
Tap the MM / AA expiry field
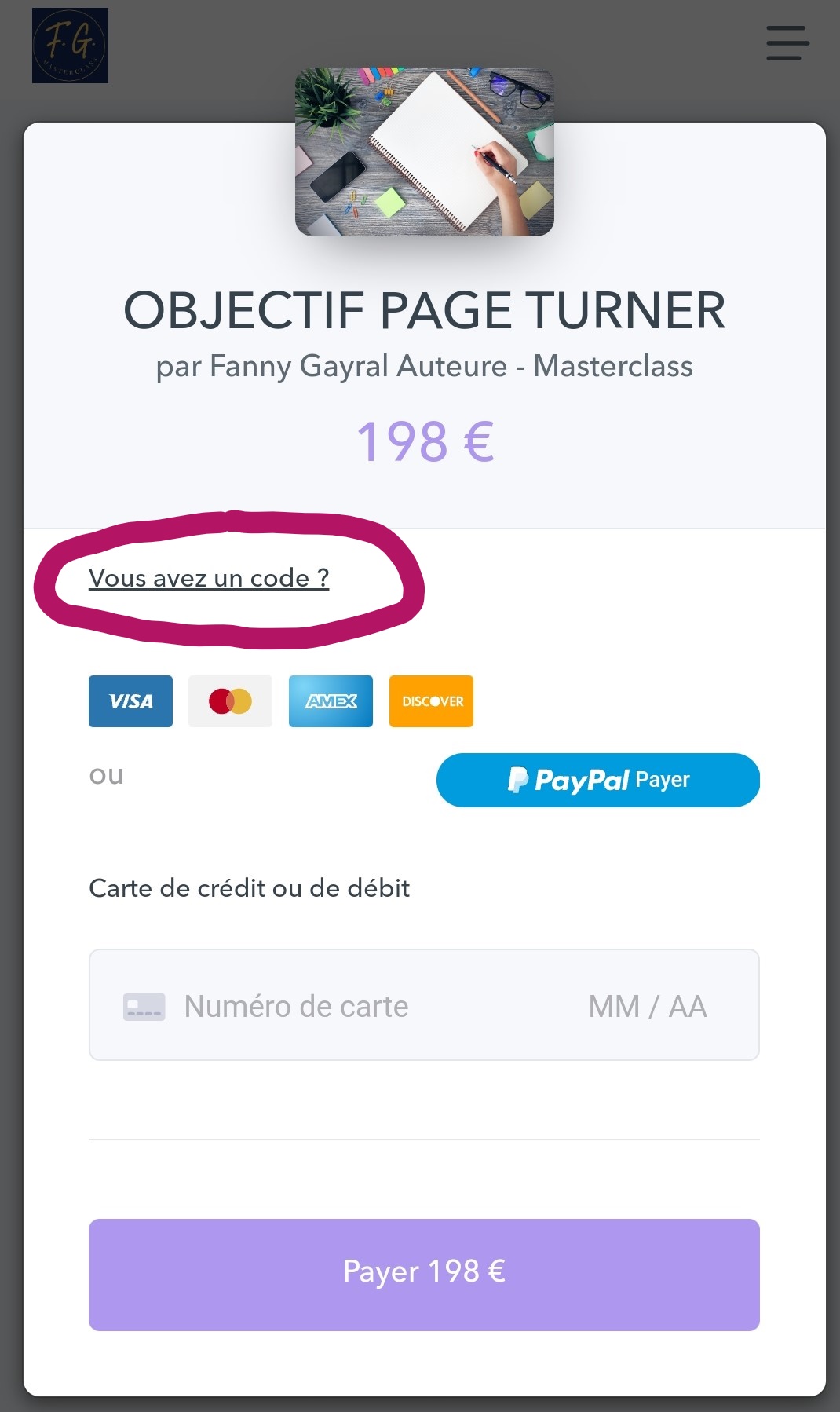tap(647, 1006)
